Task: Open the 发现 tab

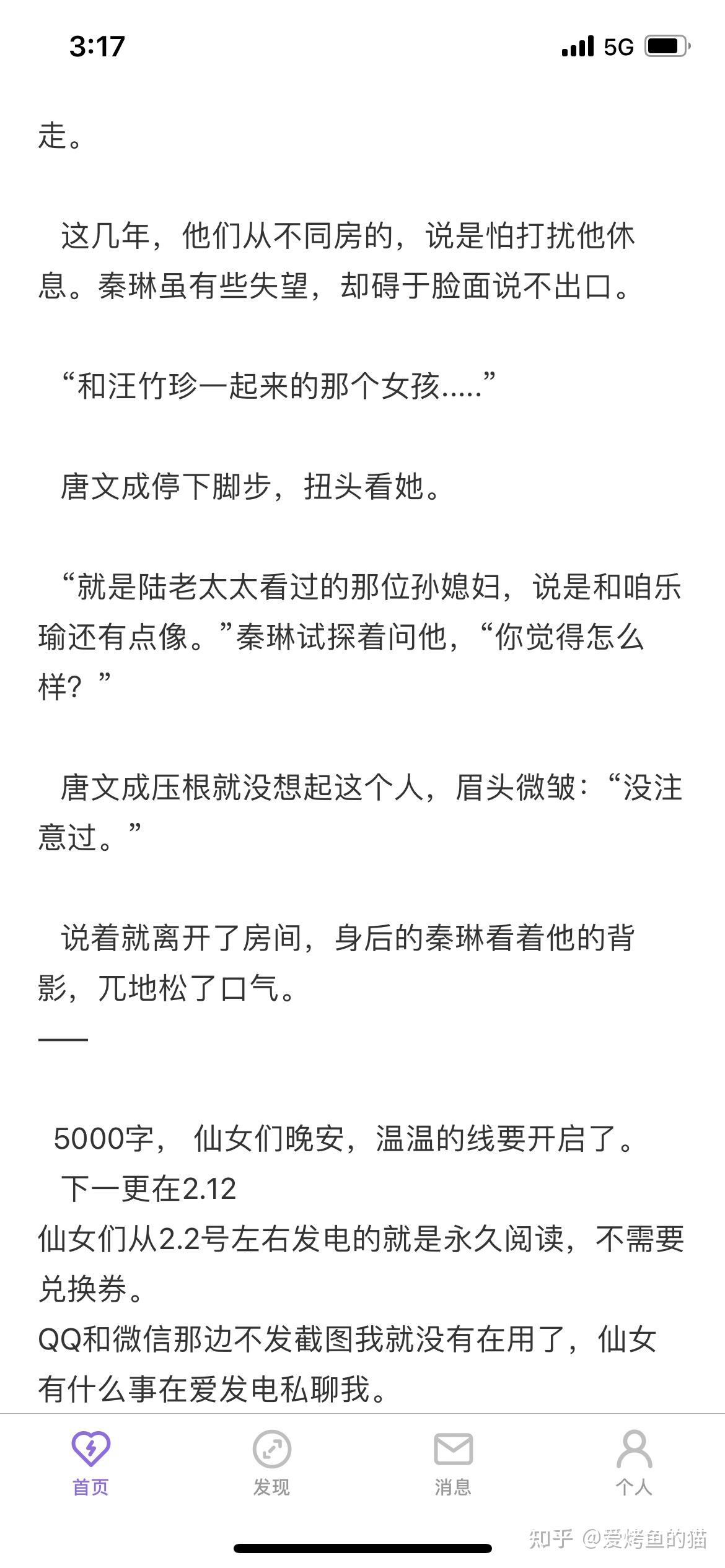Action: click(x=271, y=1464)
